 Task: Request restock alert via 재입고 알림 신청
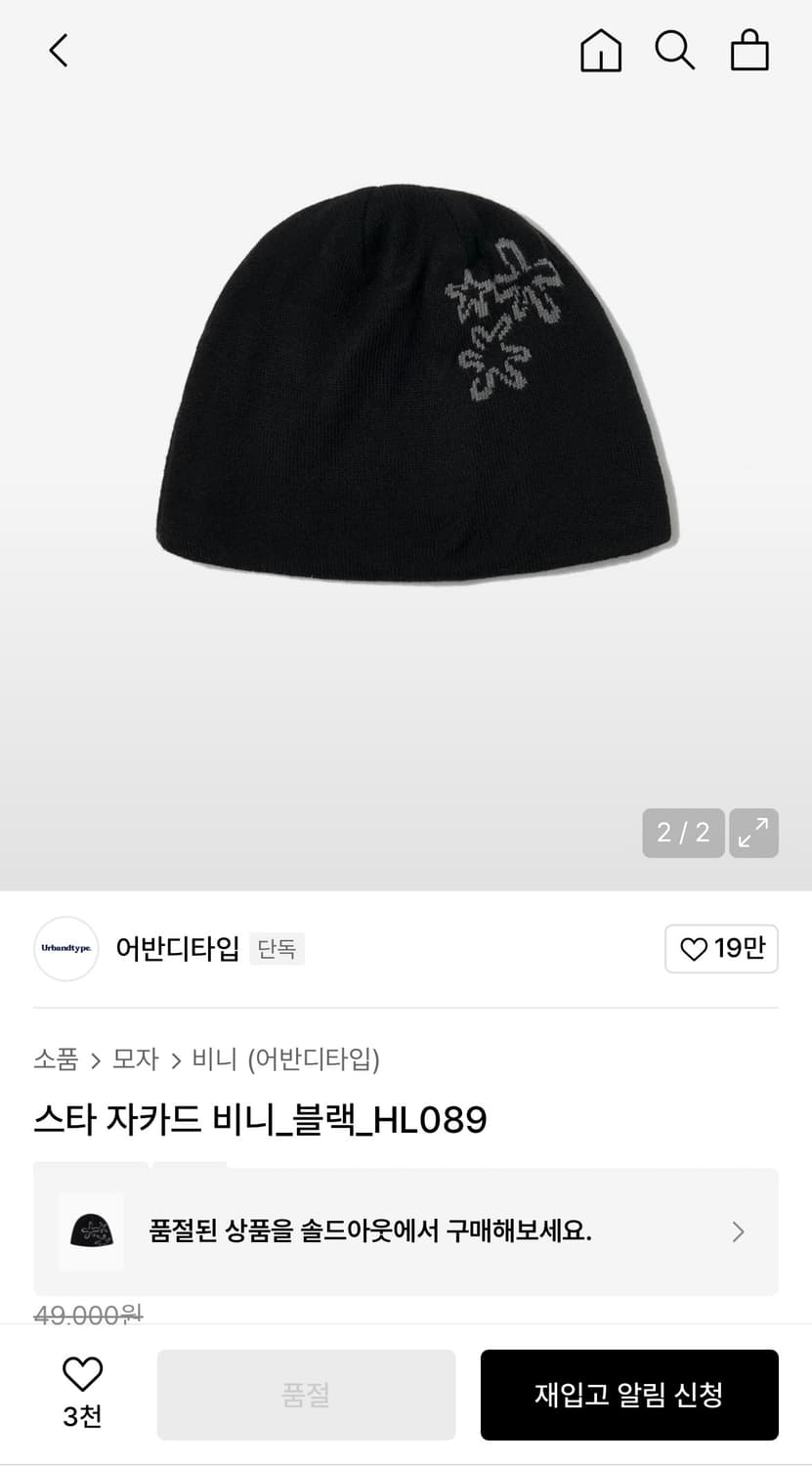point(629,1395)
